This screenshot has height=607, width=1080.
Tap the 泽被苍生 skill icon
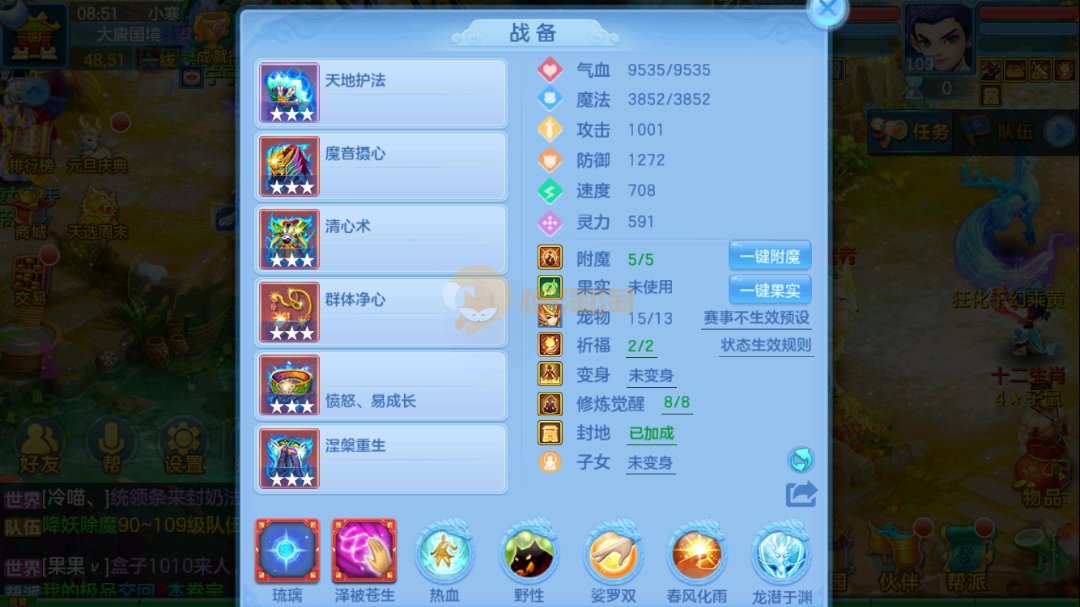tap(364, 551)
